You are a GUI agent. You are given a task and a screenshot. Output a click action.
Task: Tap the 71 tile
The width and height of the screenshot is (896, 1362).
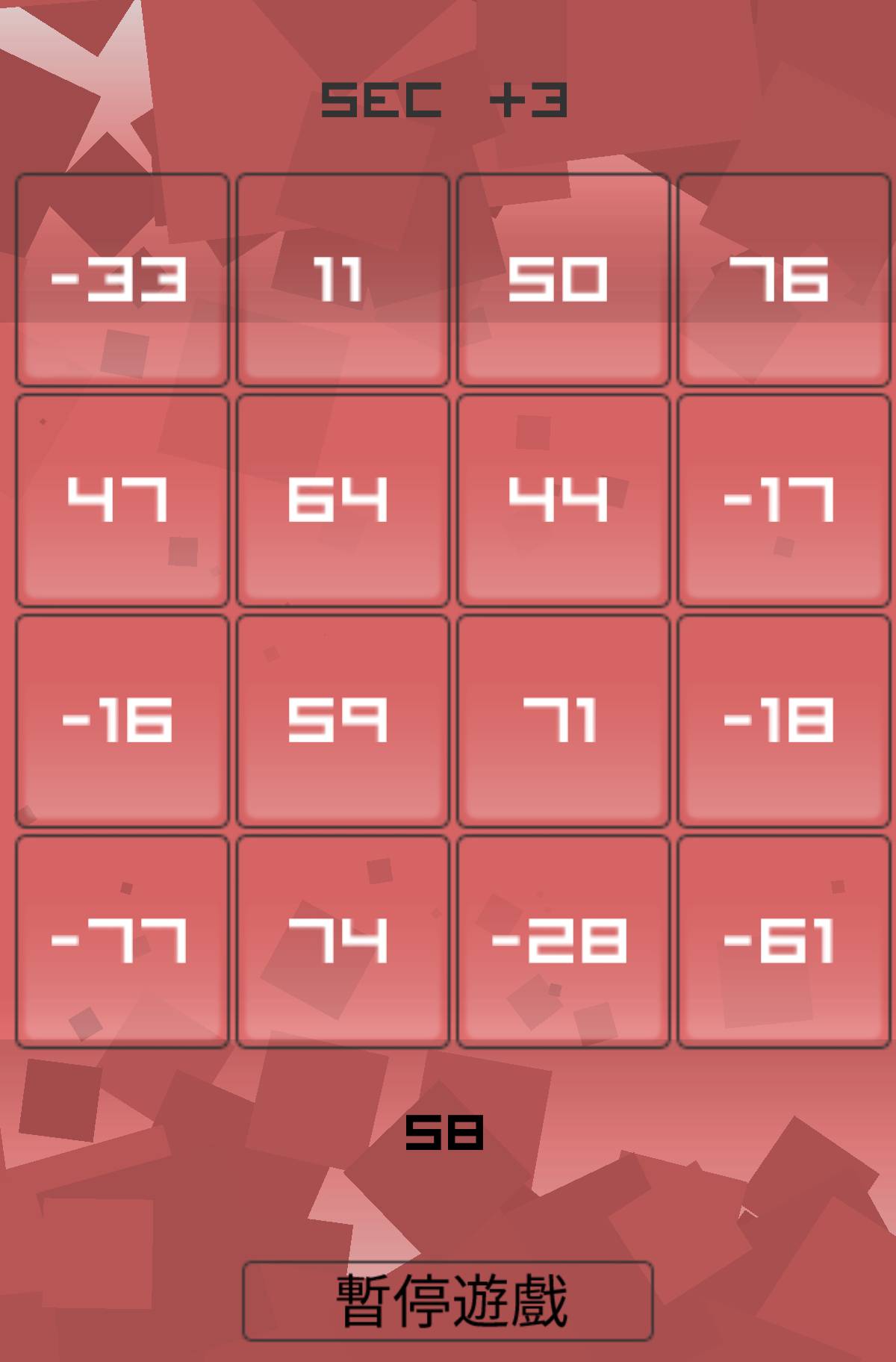(x=563, y=721)
